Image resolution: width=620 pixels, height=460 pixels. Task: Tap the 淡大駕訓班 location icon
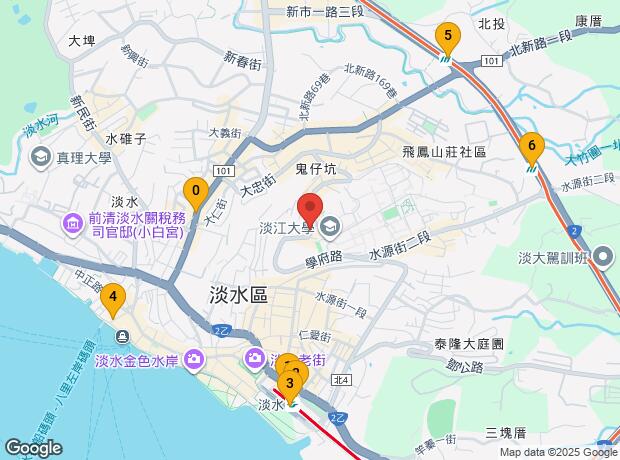pos(602,258)
